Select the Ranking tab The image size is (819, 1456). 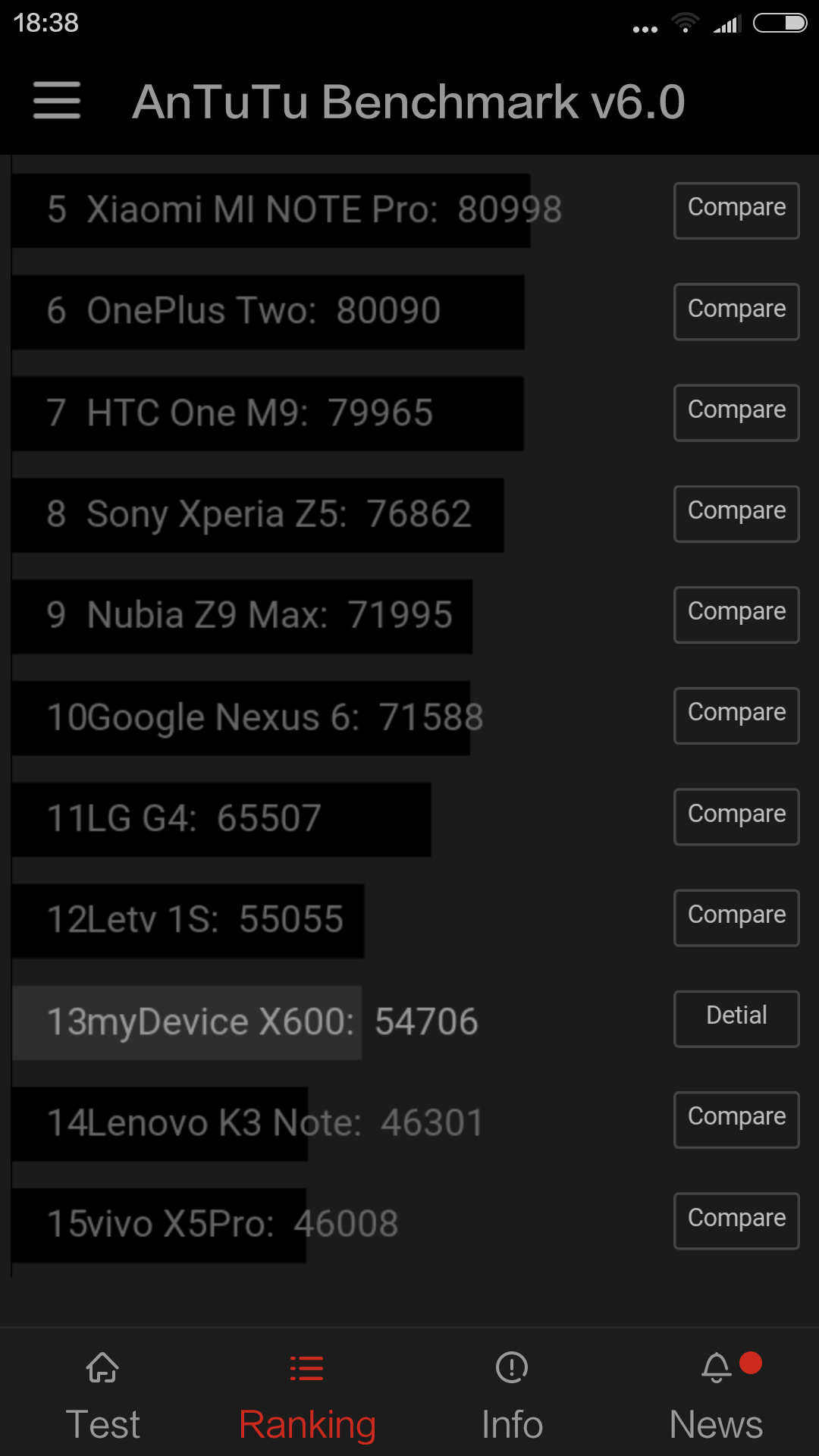307,1397
